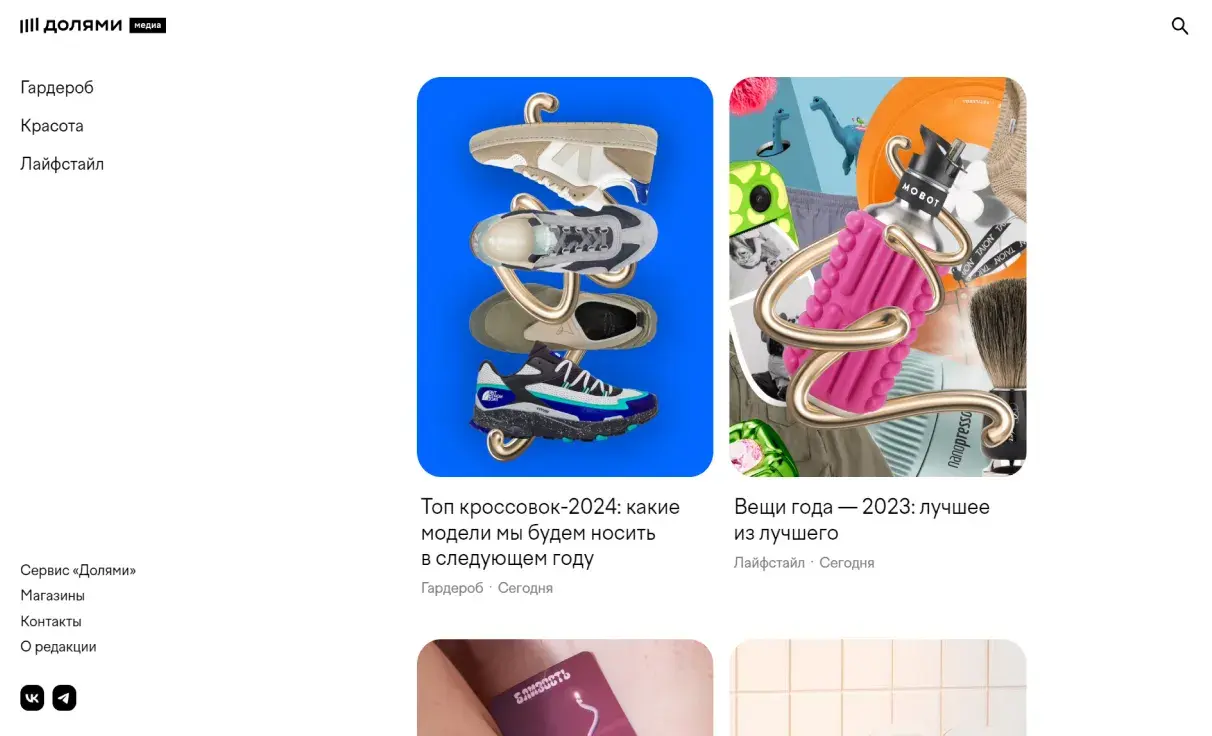
Task: Open the article card with beige tiles
Action: point(877,688)
